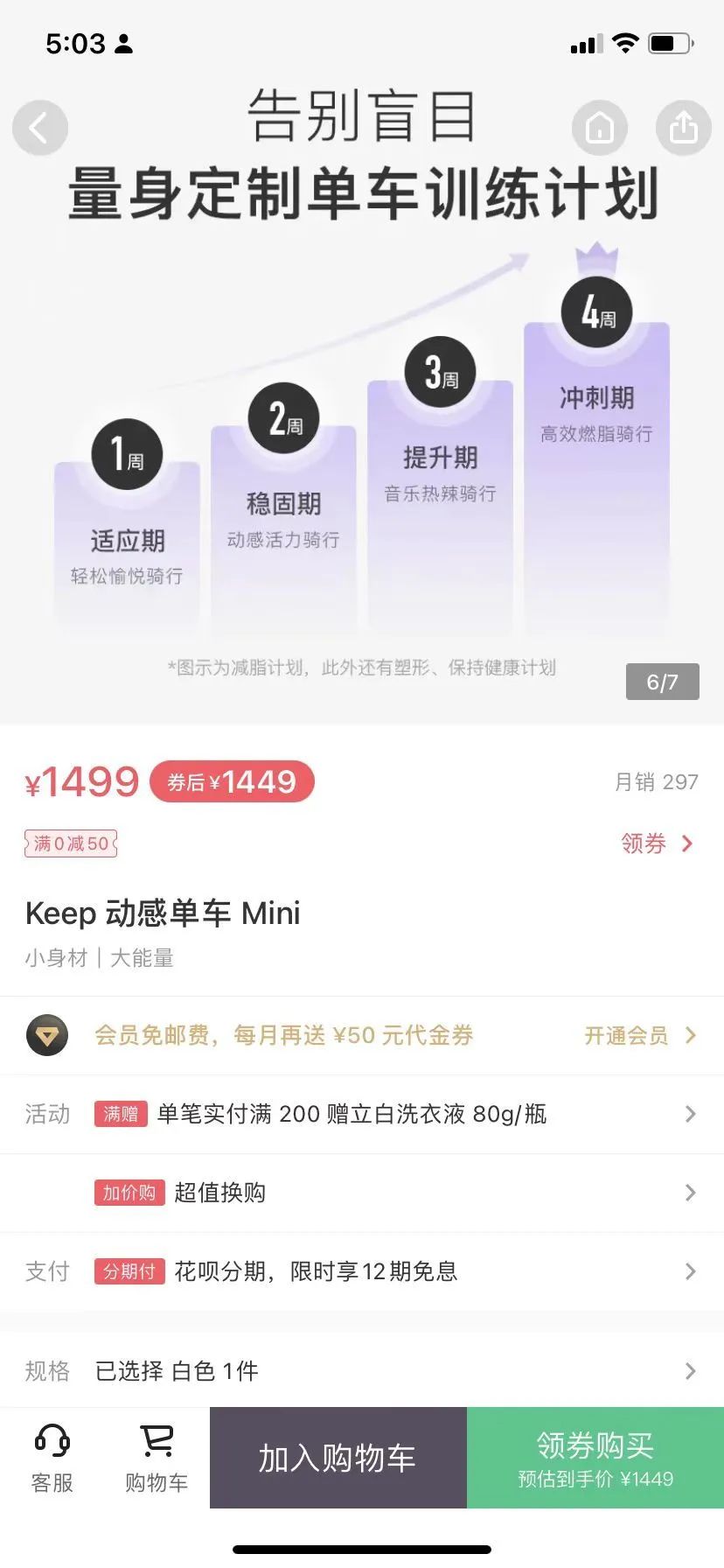
Task: Add item with 加入购物车
Action: [x=338, y=1458]
